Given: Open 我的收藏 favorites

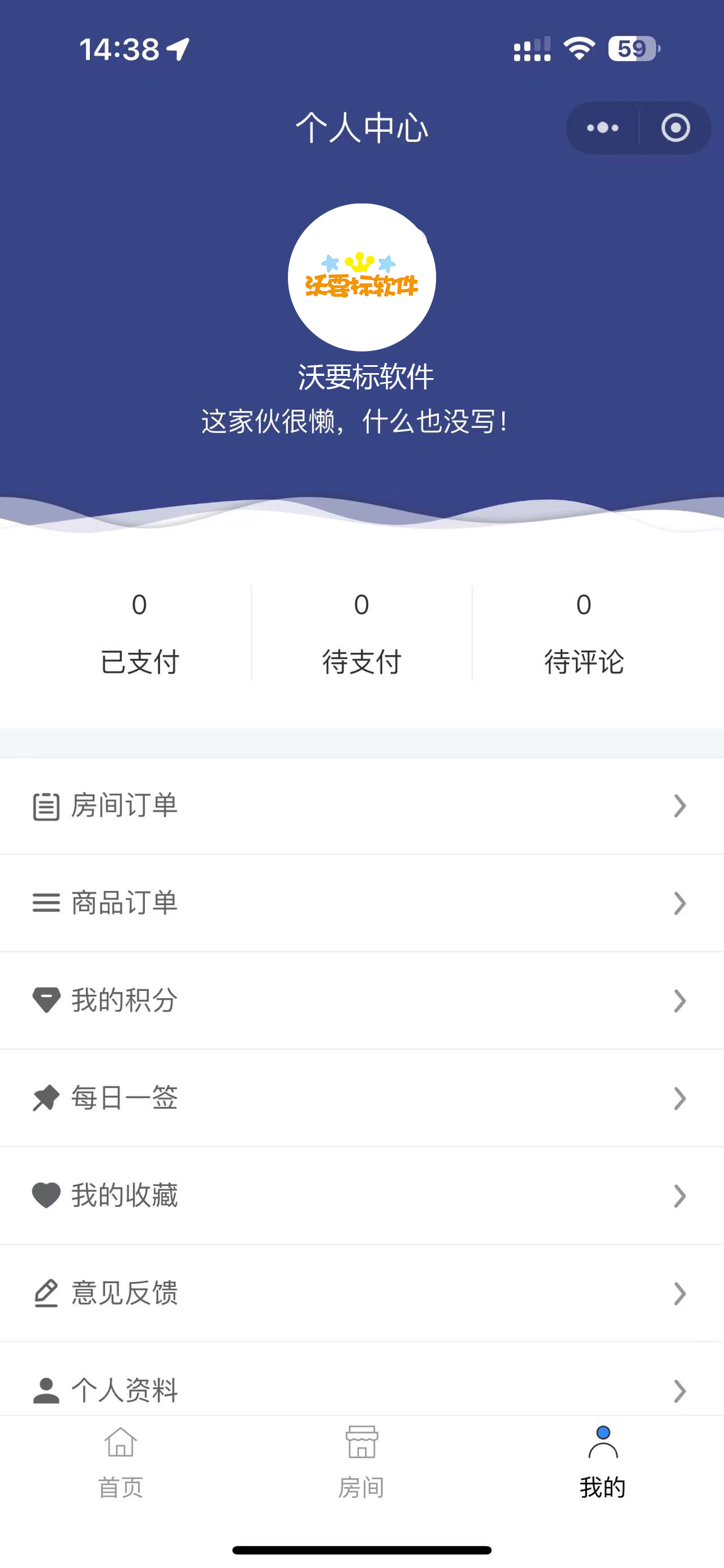Looking at the screenshot, I should point(361,1196).
